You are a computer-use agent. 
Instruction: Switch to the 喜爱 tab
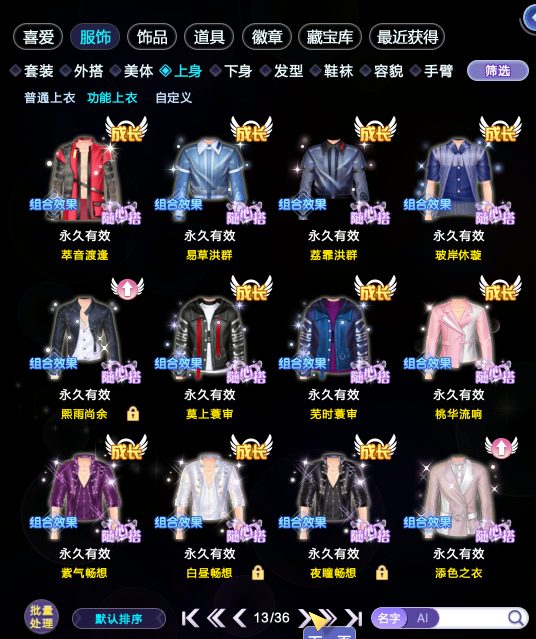(x=38, y=37)
